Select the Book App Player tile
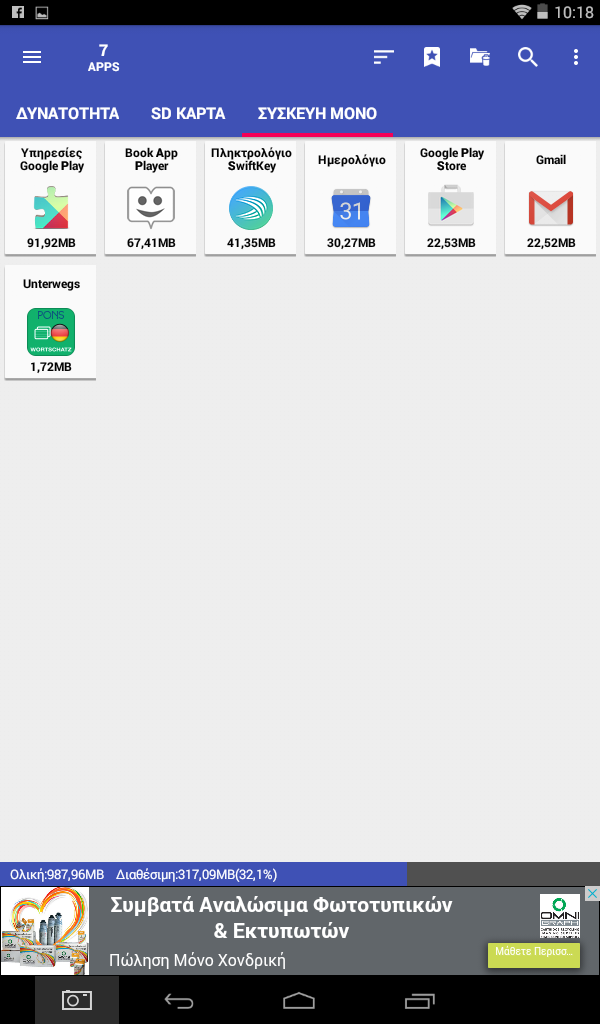The height and width of the screenshot is (1024, 600). [x=151, y=197]
